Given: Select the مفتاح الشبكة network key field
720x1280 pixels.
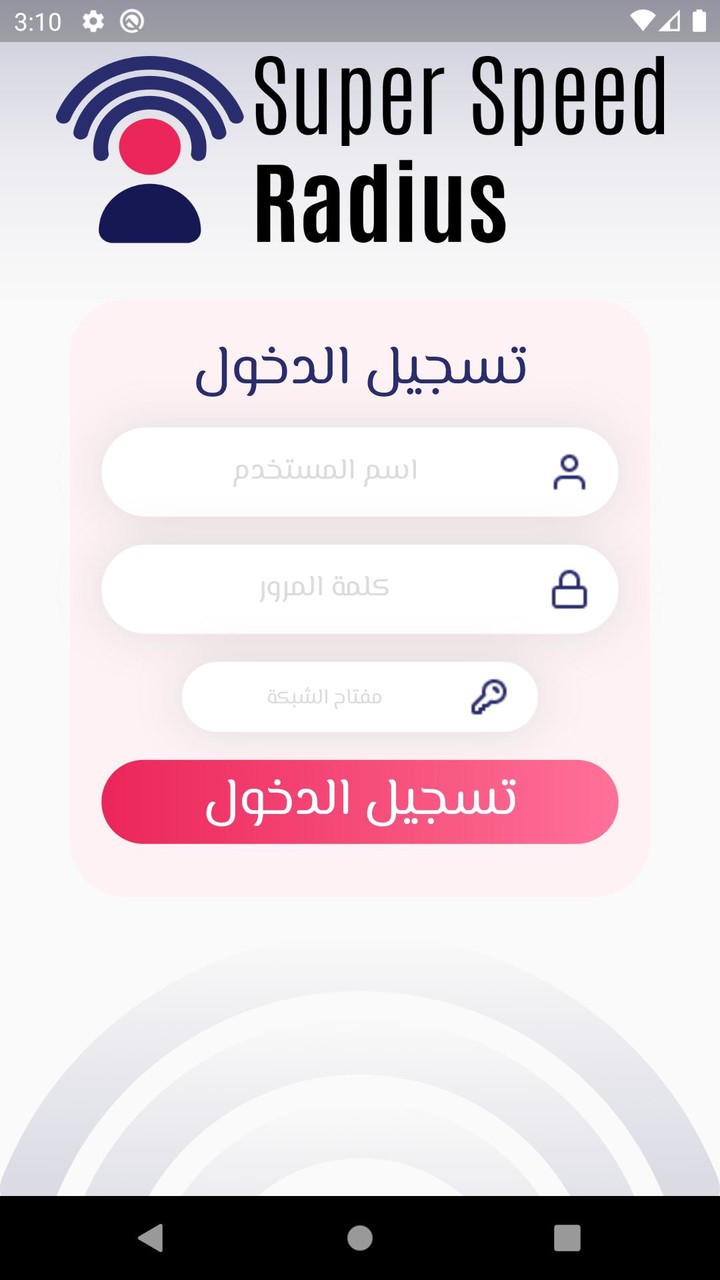Looking at the screenshot, I should 340,696.
